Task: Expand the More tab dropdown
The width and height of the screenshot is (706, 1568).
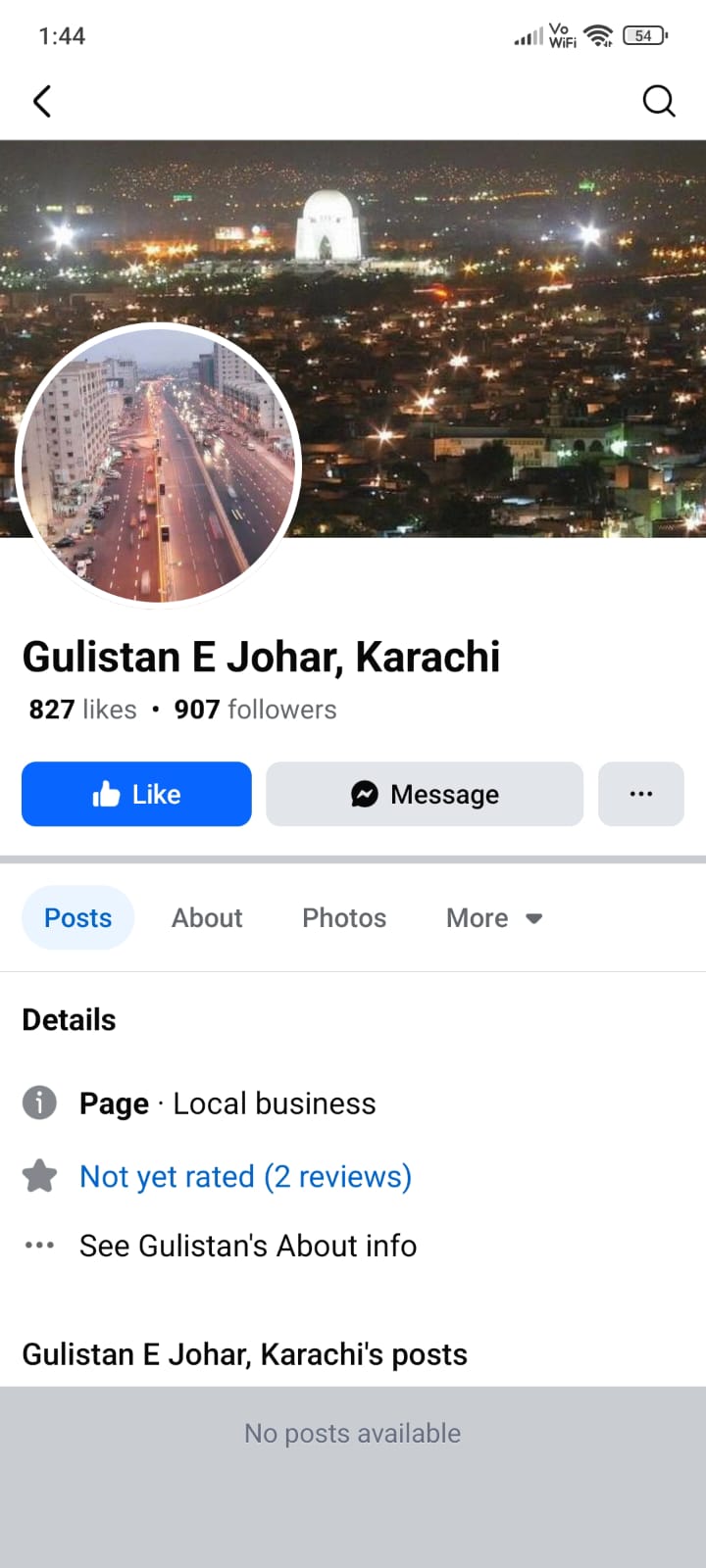Action: click(x=494, y=917)
